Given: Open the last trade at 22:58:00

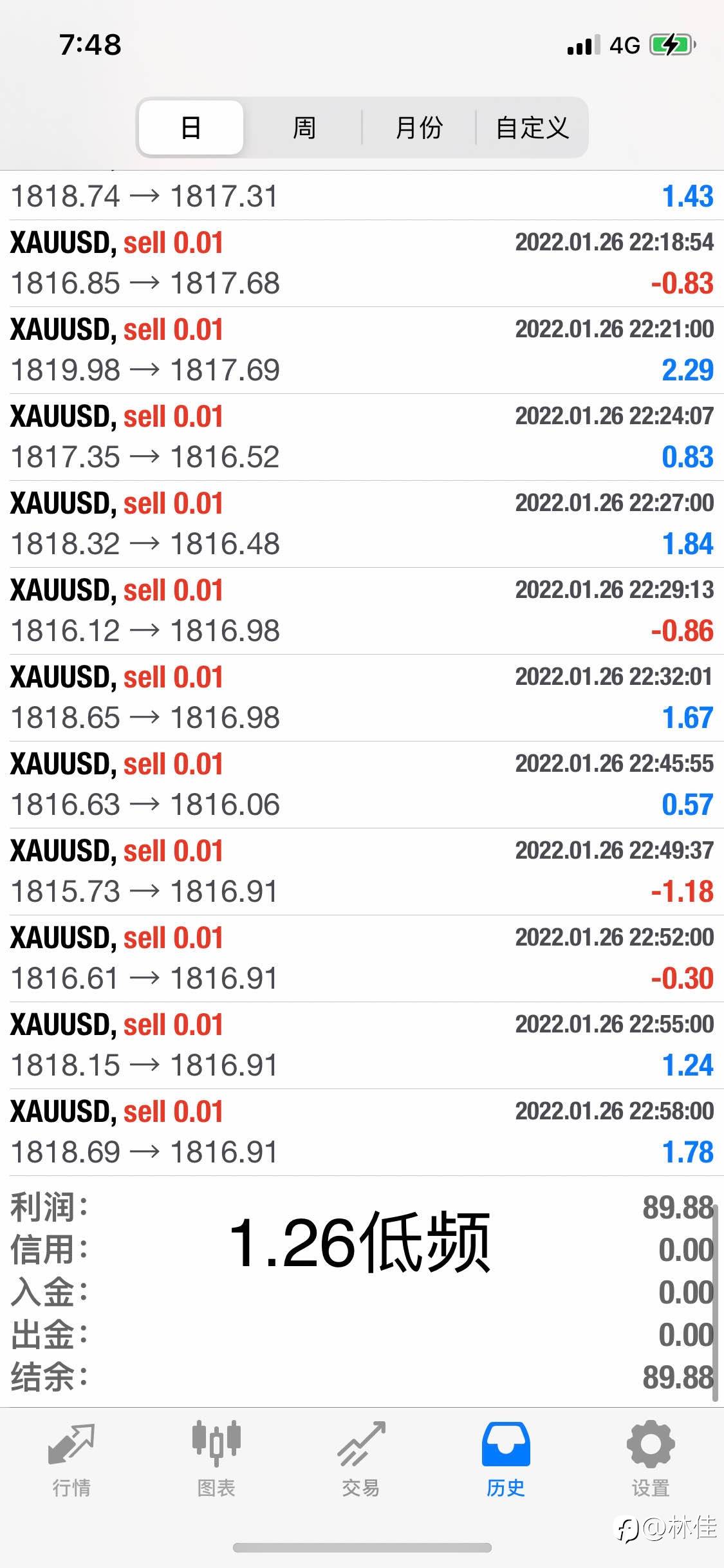Looking at the screenshot, I should [x=362, y=1132].
